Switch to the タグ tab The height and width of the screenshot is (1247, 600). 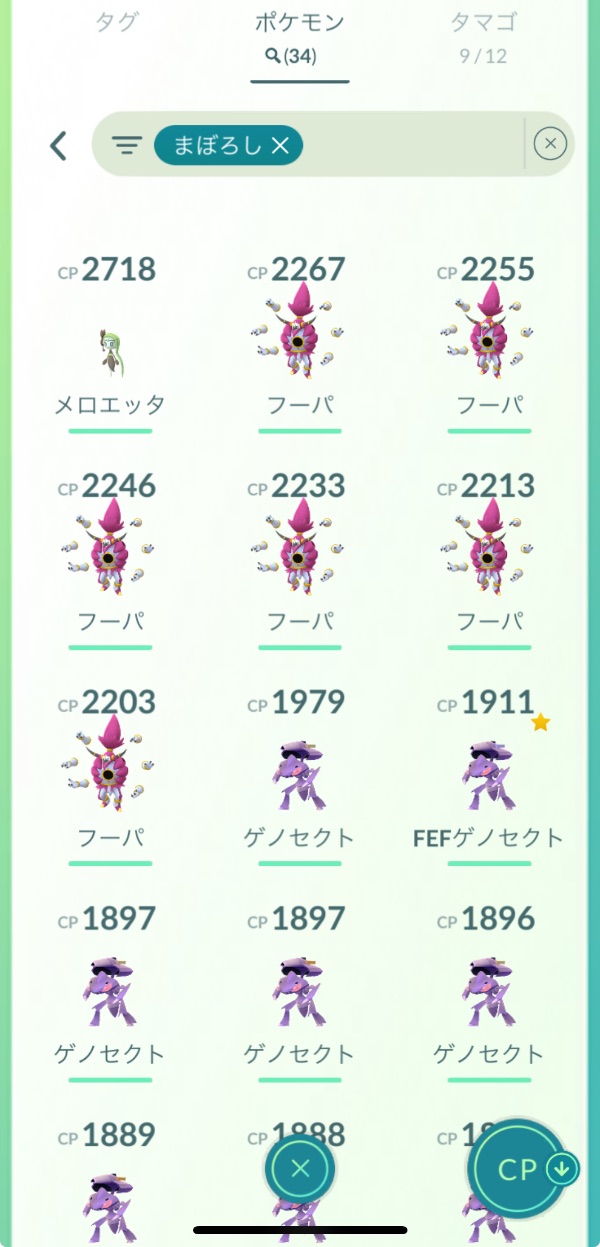pyautogui.click(x=117, y=21)
